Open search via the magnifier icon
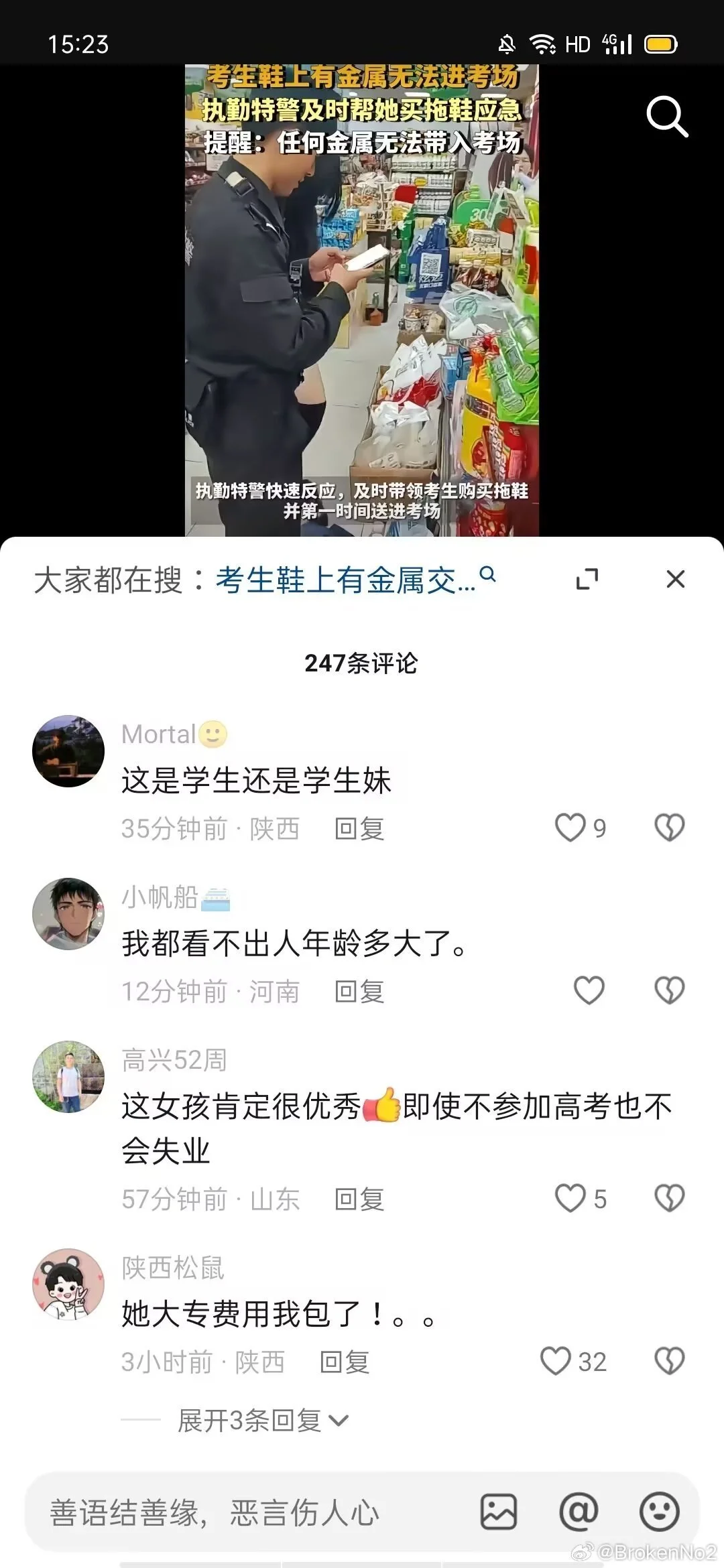This screenshot has width=724, height=1568. click(x=666, y=117)
